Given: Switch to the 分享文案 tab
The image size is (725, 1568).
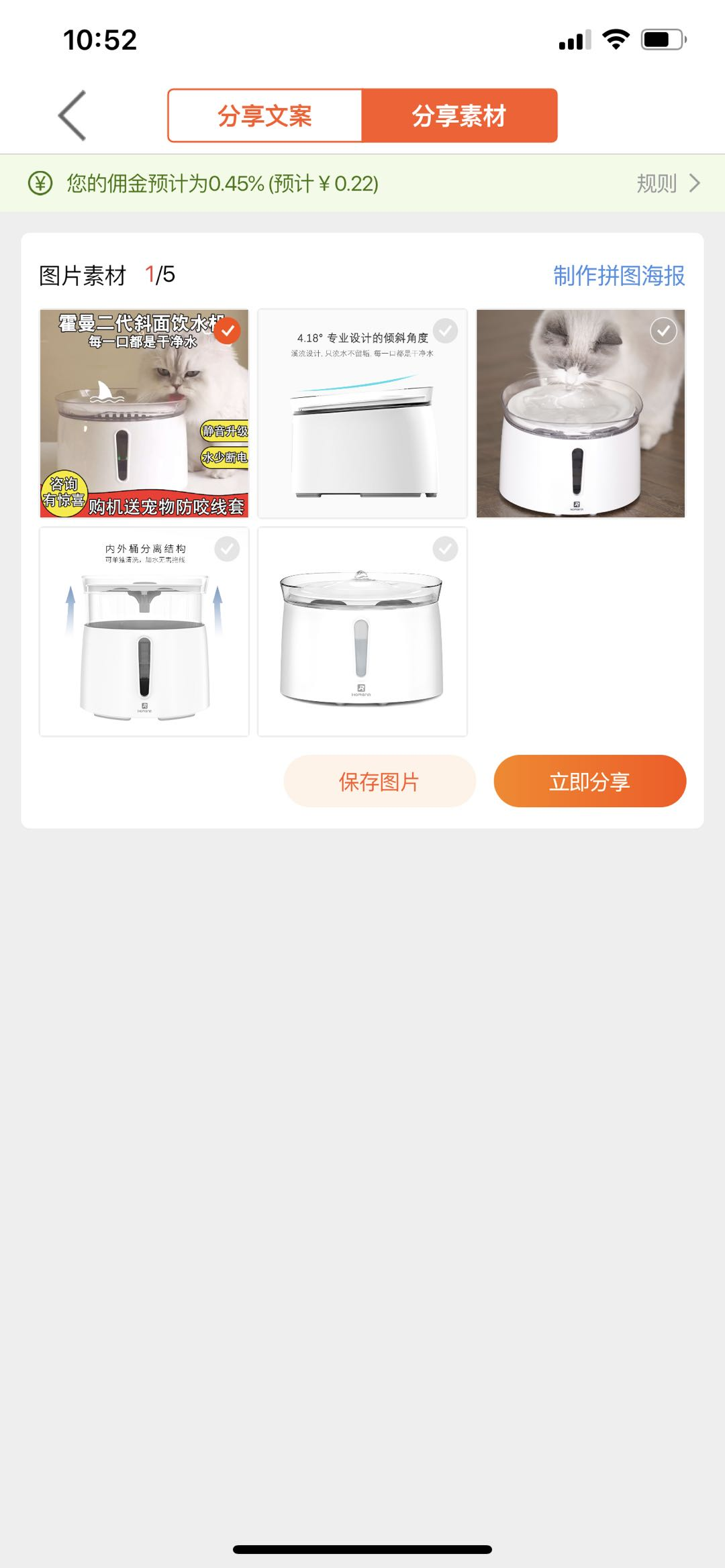Looking at the screenshot, I should 264,115.
